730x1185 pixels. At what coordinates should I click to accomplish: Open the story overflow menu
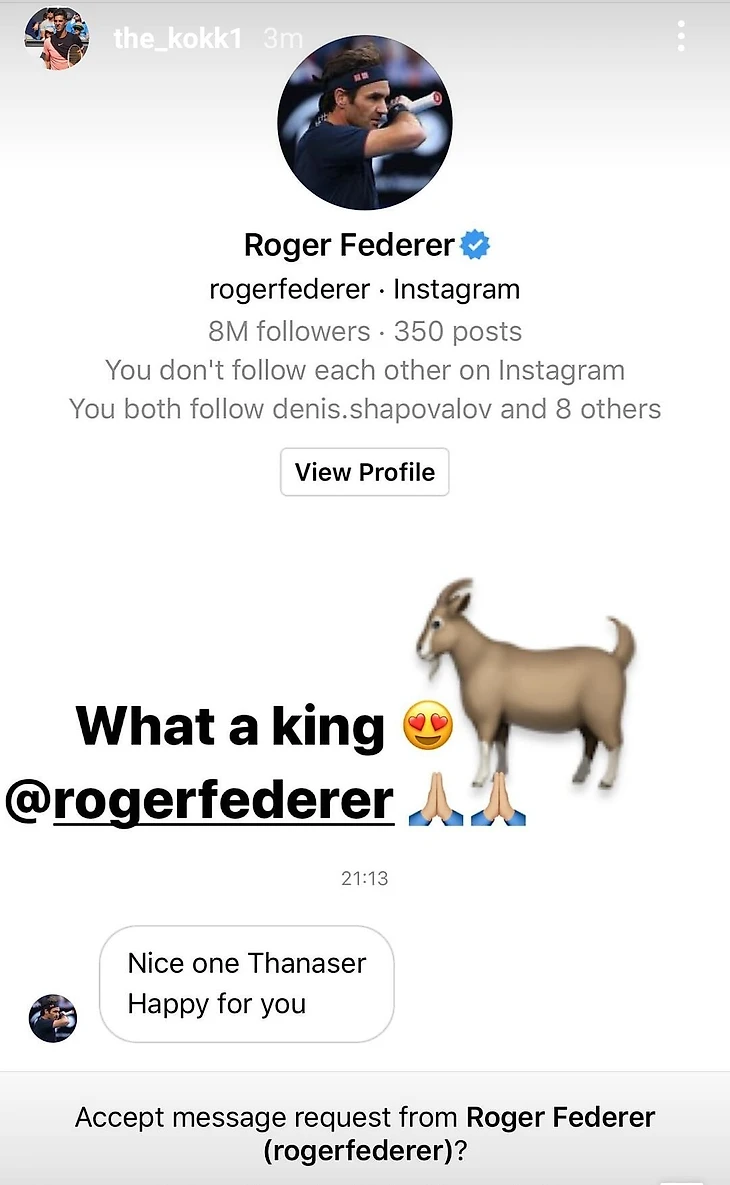tap(681, 37)
